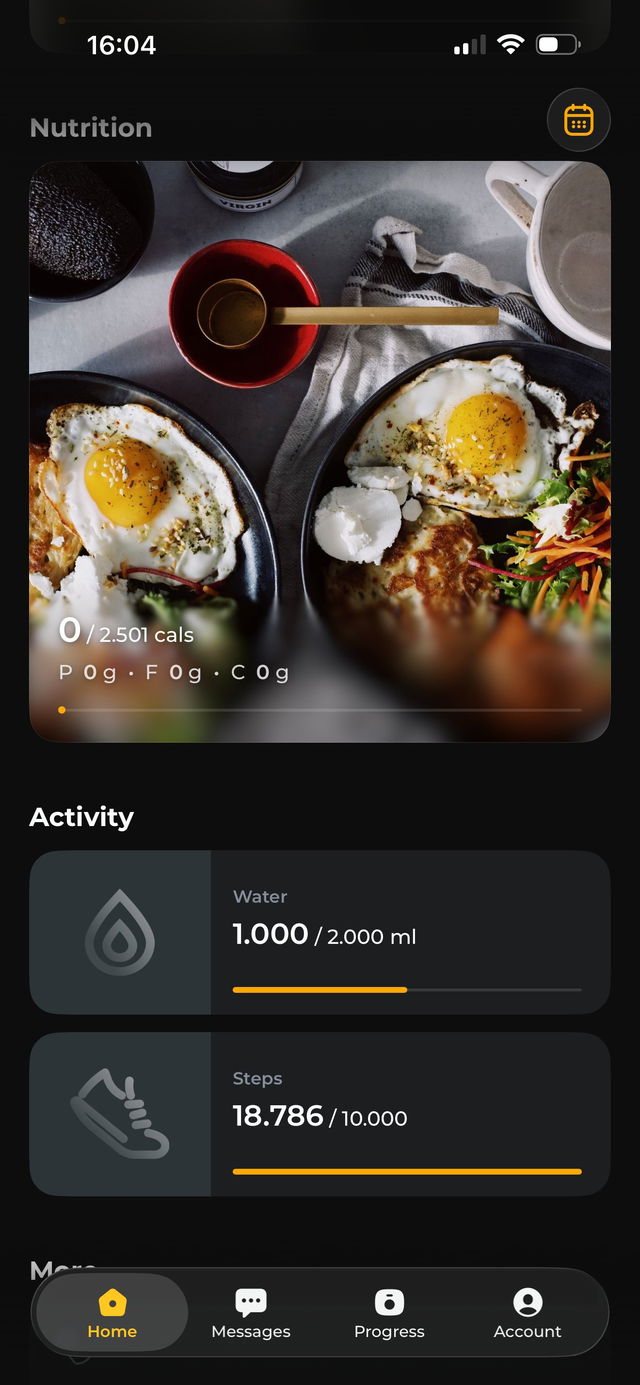640x1385 pixels.
Task: Switch to the Progress tab
Action: click(x=389, y=1313)
